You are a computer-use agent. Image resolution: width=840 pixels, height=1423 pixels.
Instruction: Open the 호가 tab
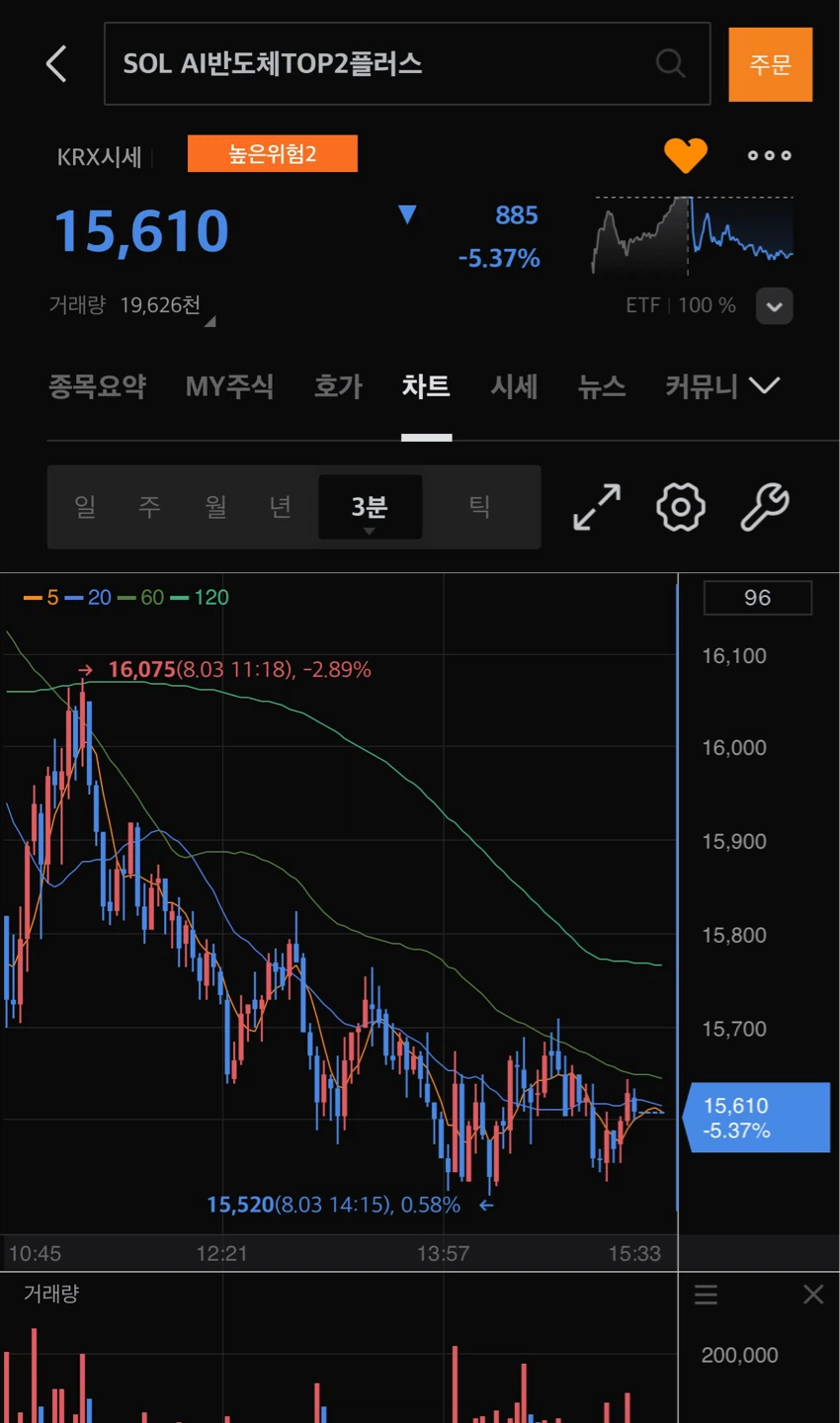pos(338,386)
